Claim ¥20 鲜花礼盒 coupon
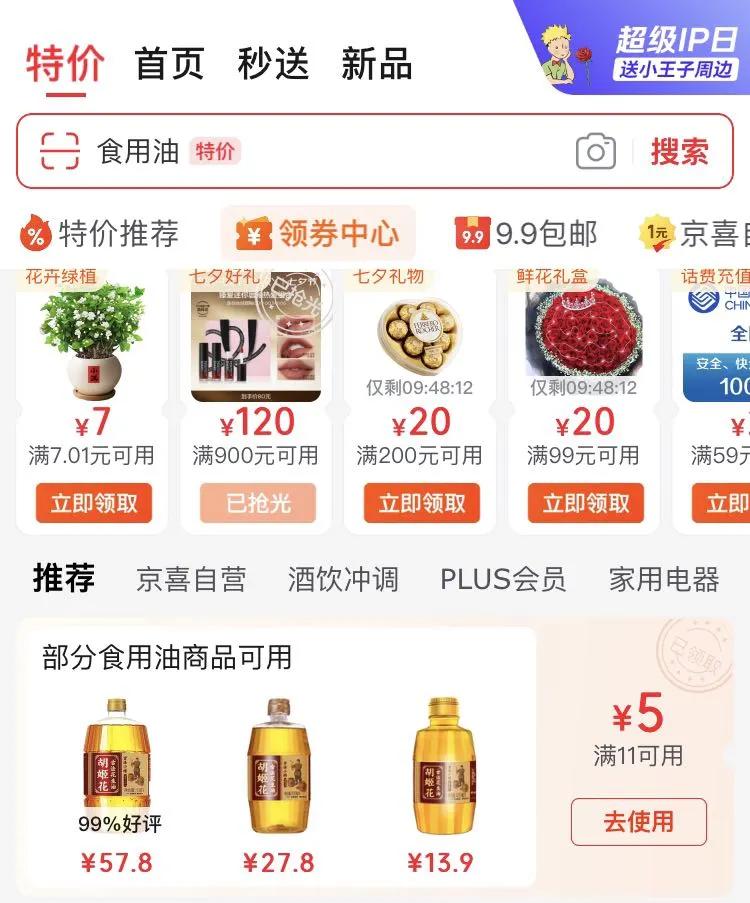Viewport: 750px width, 903px height. click(x=586, y=503)
